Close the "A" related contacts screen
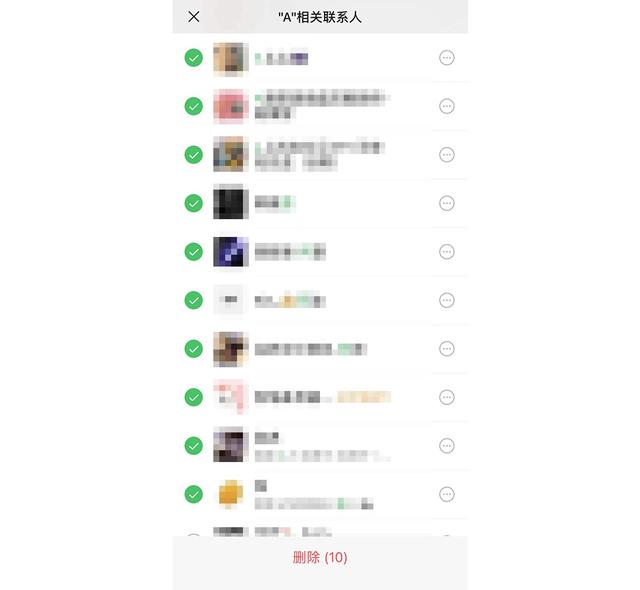This screenshot has width=640, height=590. [x=194, y=17]
